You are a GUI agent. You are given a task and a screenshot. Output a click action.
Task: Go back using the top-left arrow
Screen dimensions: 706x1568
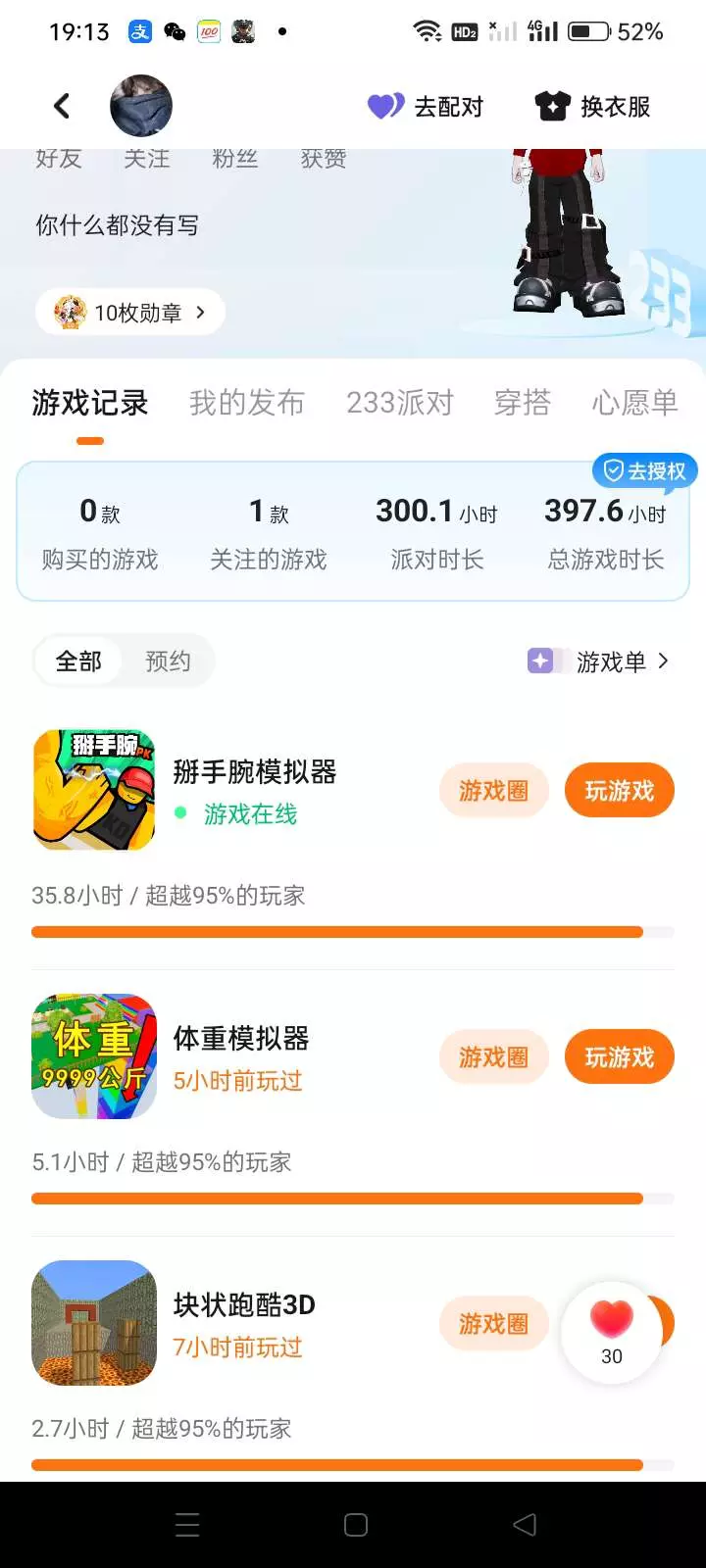tap(62, 106)
